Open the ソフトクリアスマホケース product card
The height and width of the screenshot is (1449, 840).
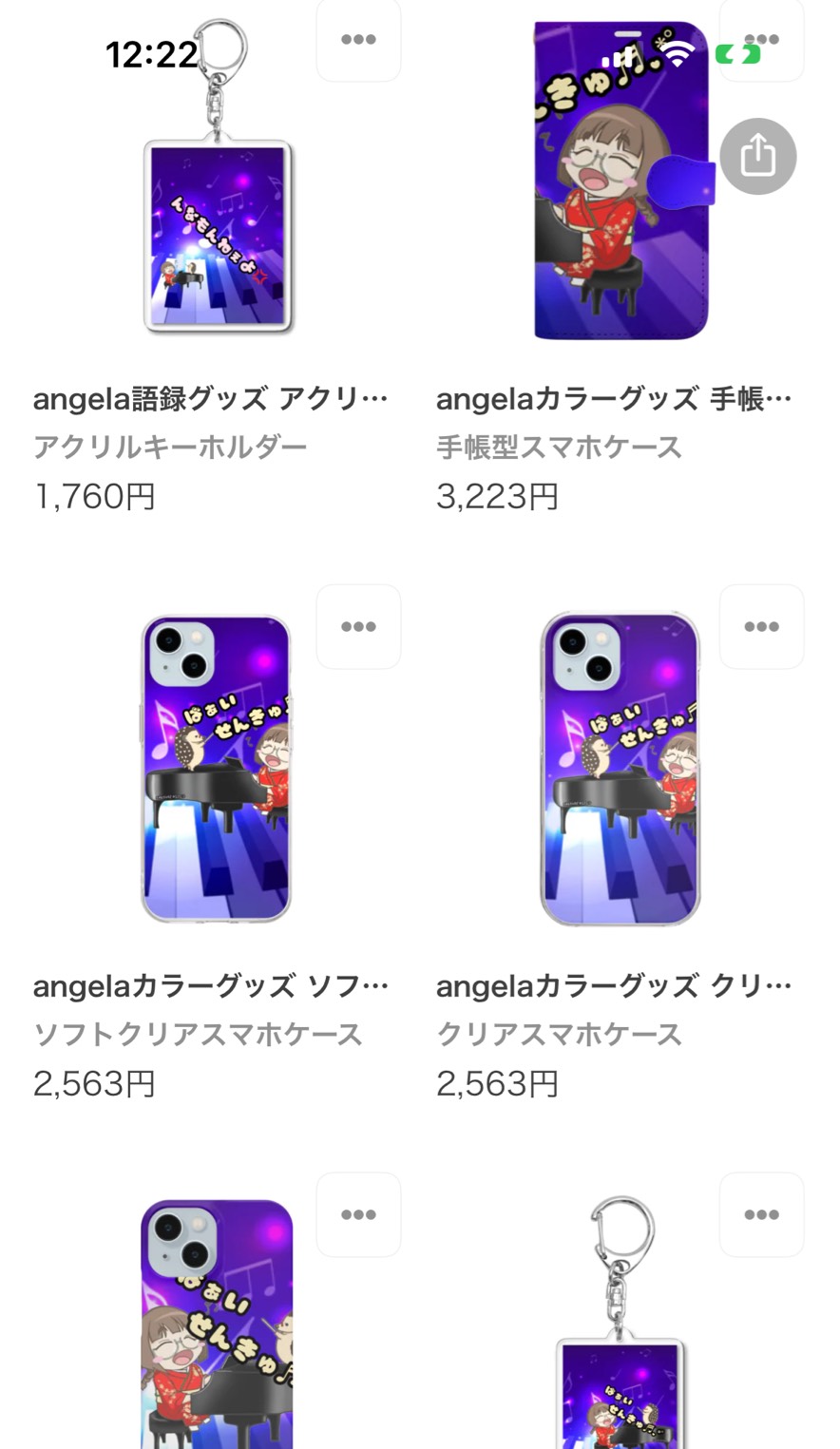point(217,770)
